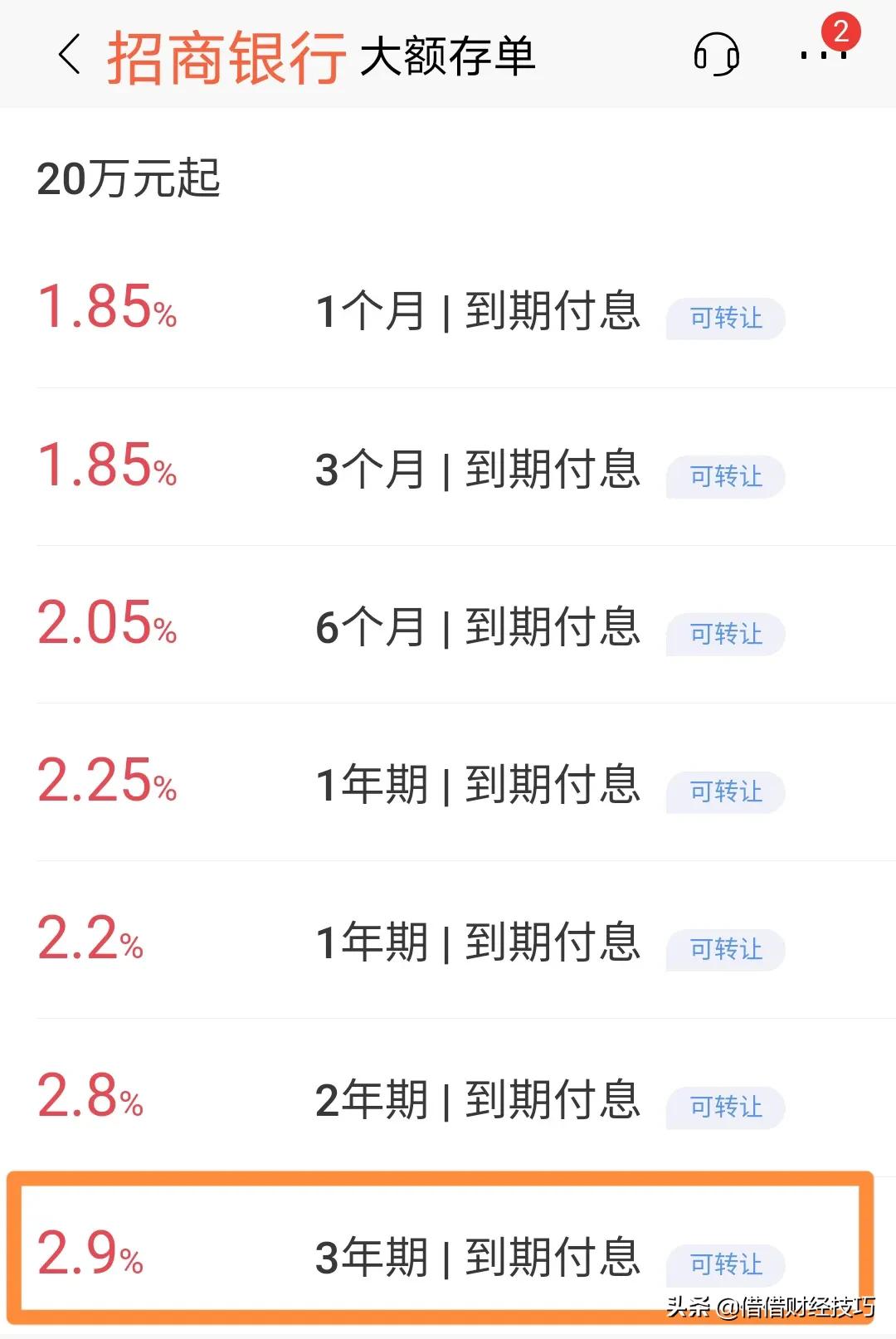896x1339 pixels.
Task: Go back using the header arrow
Action: 71,56
